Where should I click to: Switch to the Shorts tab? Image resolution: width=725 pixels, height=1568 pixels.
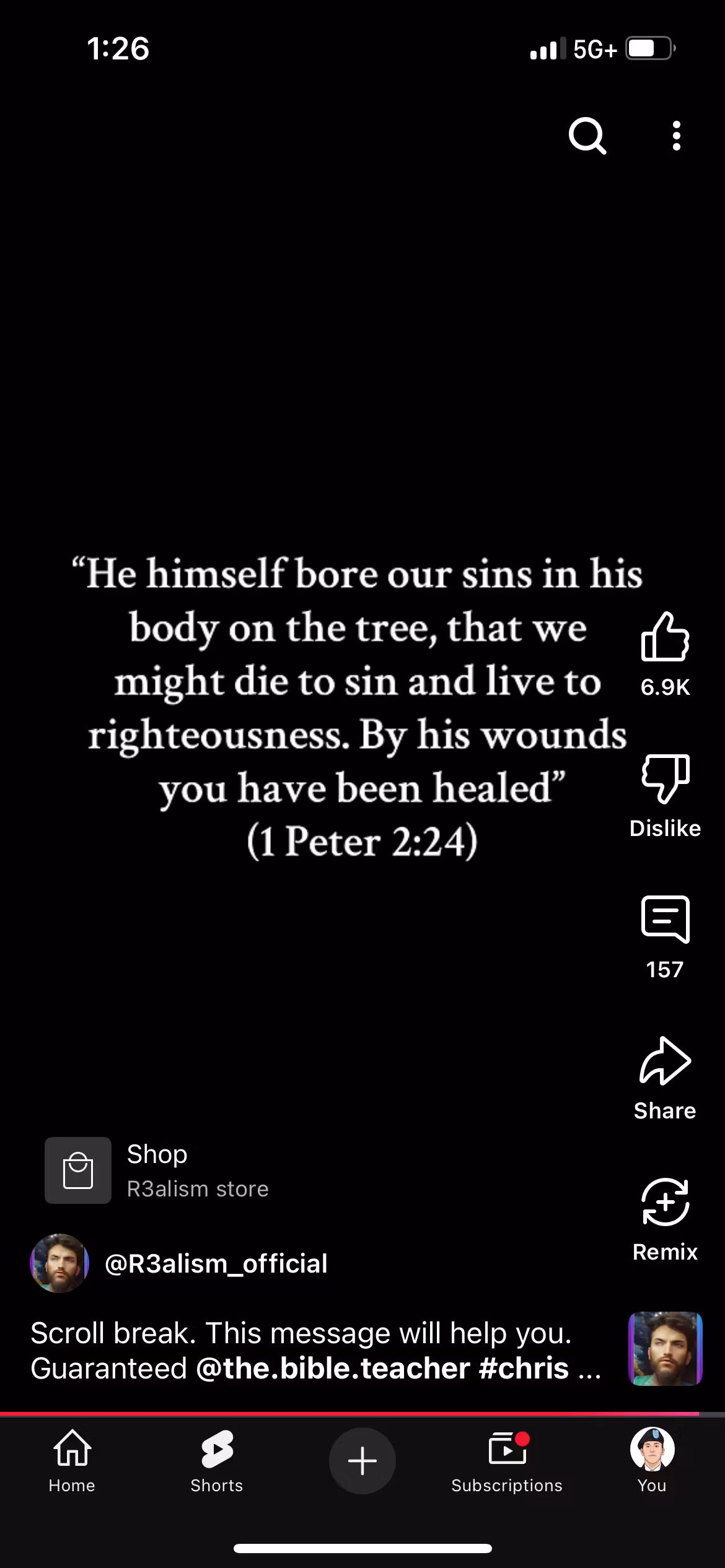217,1460
